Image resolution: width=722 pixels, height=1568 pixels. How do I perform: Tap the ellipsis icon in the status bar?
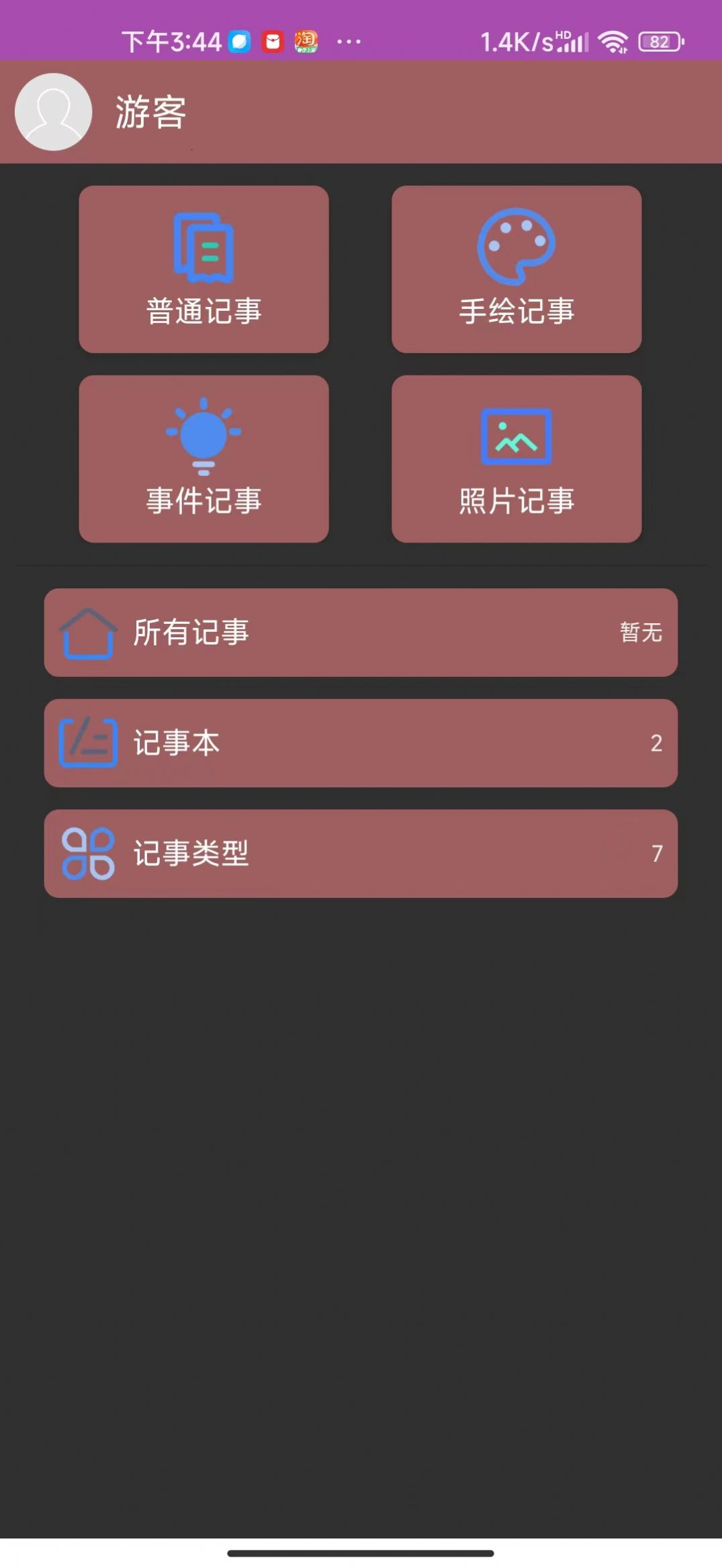(347, 42)
